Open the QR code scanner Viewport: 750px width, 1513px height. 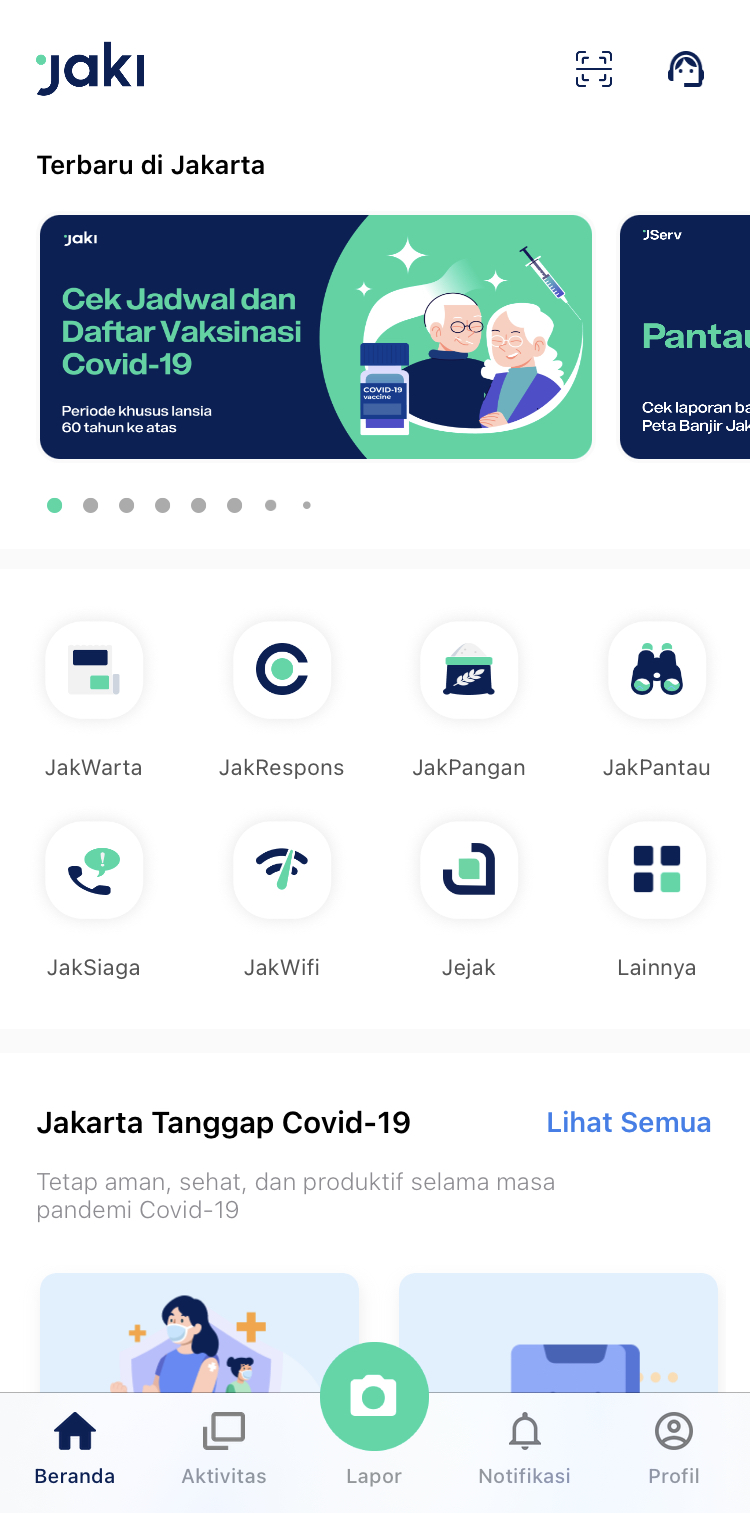(x=593, y=69)
